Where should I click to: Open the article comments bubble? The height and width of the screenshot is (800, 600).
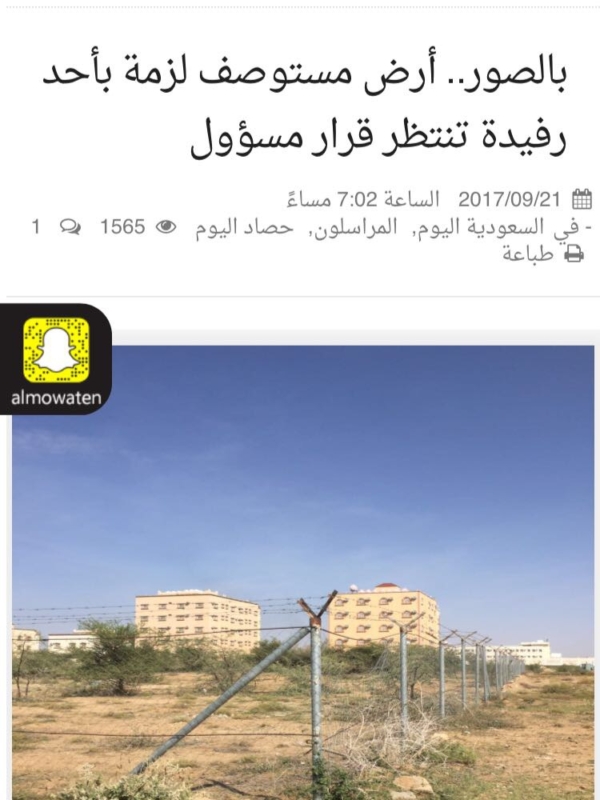coord(70,228)
